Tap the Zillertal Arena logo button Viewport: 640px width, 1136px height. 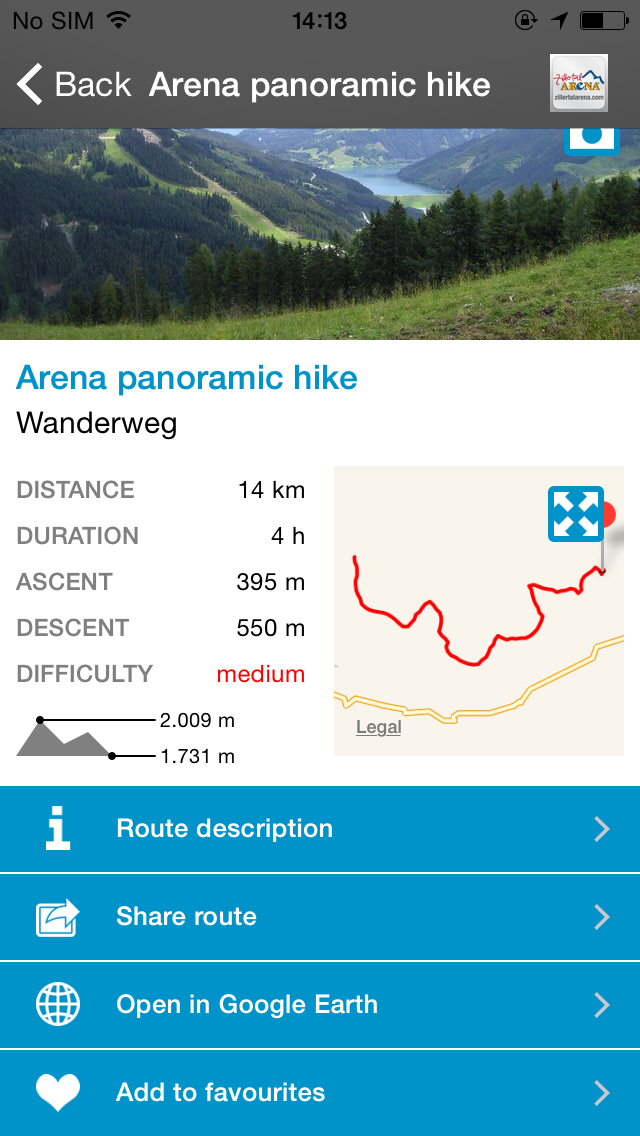(x=578, y=83)
